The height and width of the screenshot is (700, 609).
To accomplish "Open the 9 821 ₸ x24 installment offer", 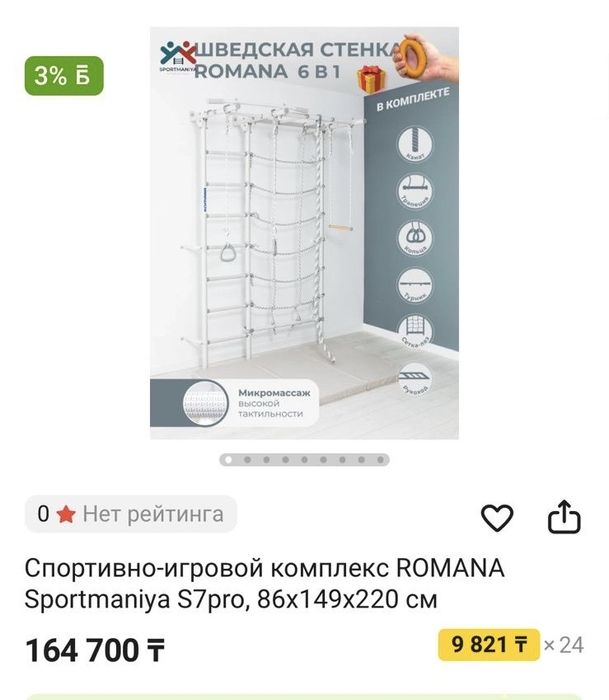I will point(510,645).
